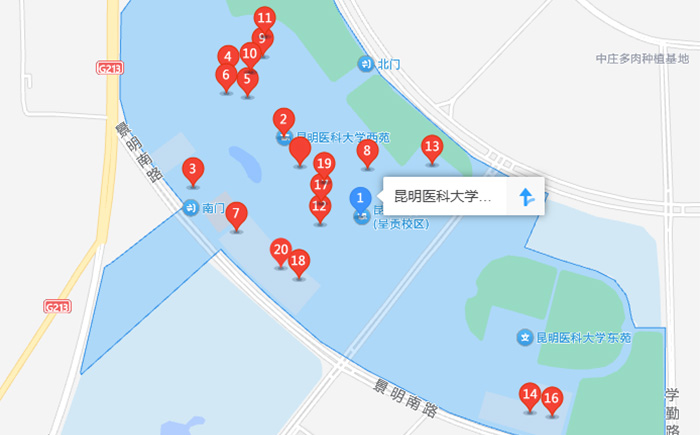Select map marker number 14
Viewport: 700px width, 435px height.
click(530, 394)
